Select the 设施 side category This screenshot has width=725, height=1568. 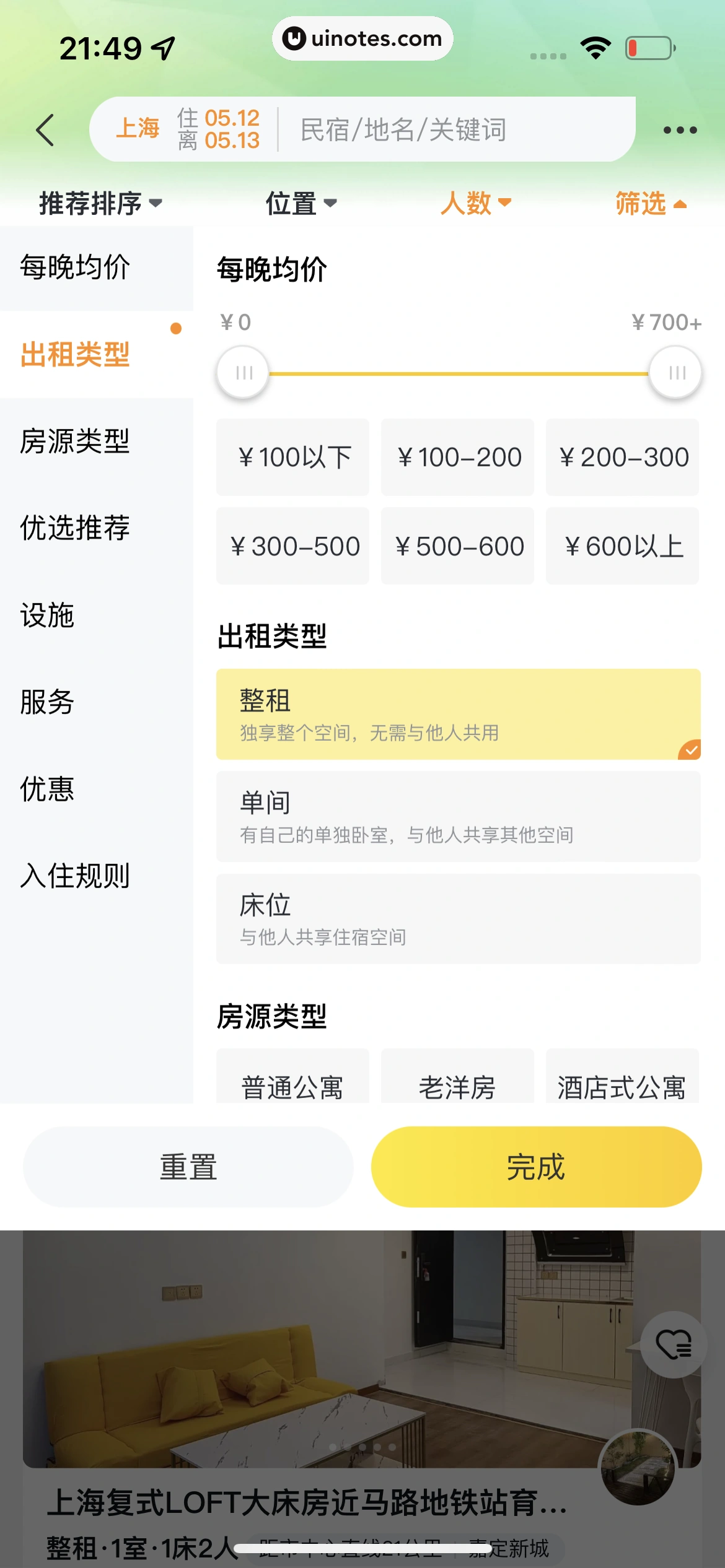(x=47, y=615)
